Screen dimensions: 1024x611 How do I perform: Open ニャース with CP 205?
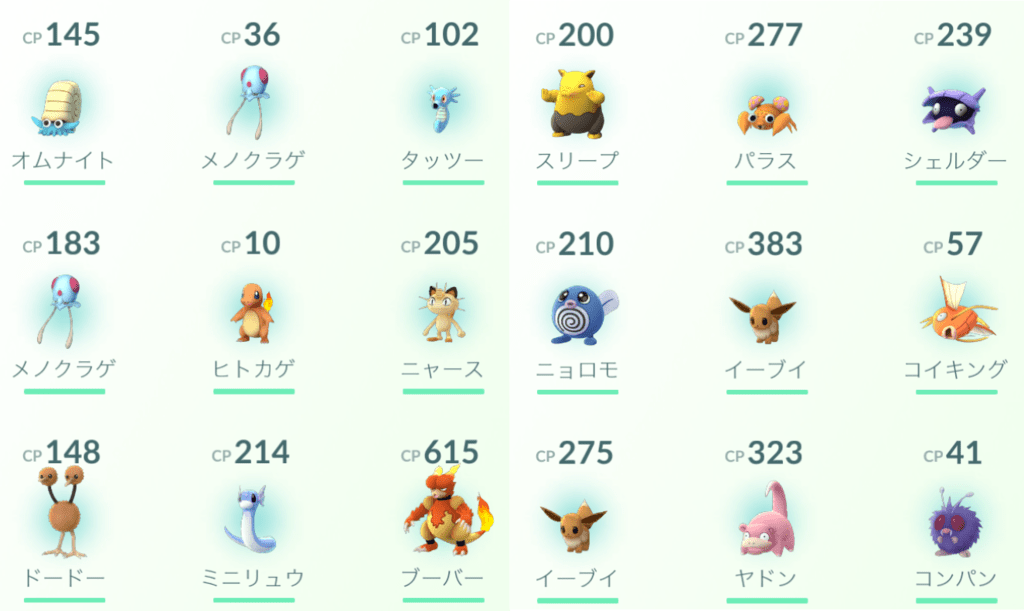pos(440,312)
